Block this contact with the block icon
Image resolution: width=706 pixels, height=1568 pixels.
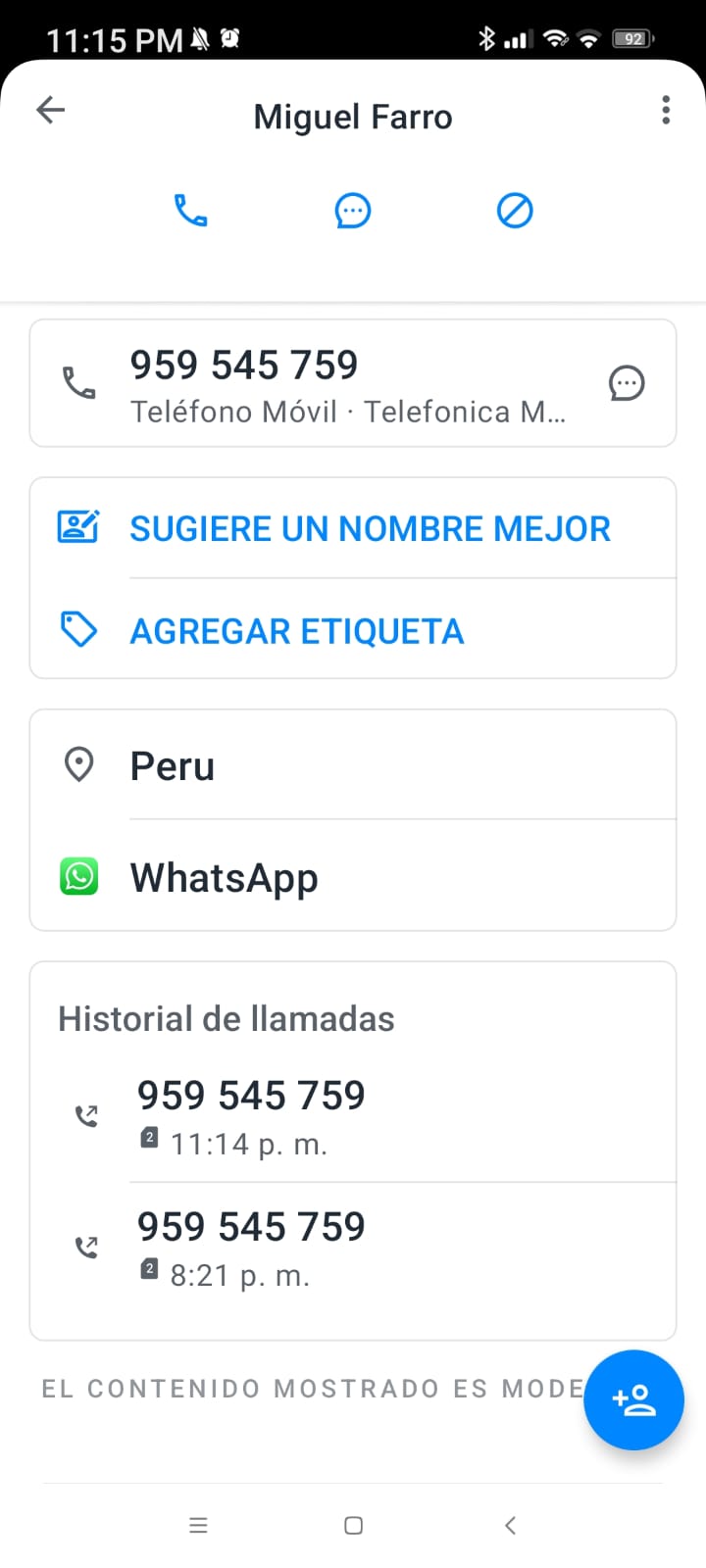coord(515,210)
